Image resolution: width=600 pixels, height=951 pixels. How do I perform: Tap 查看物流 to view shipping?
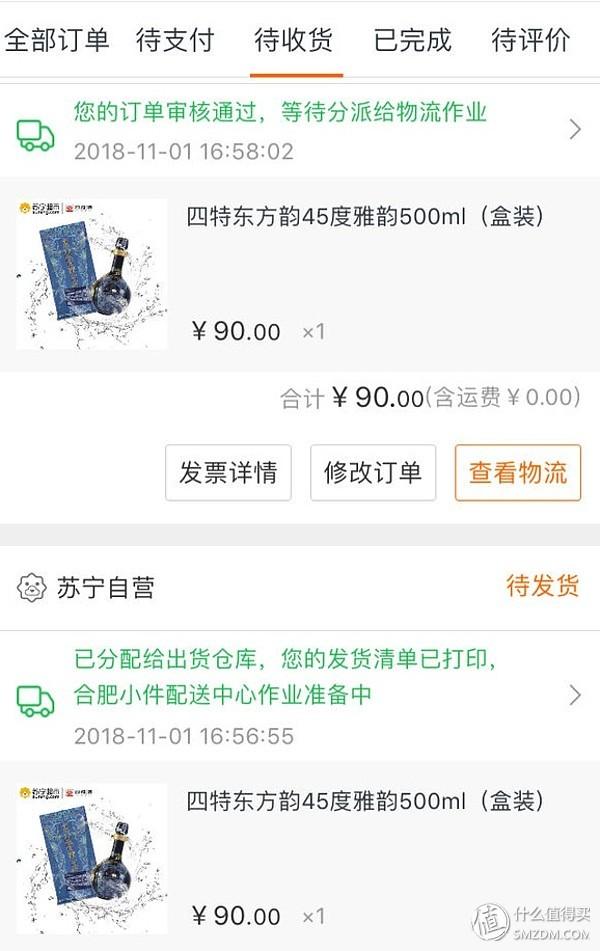click(x=518, y=473)
